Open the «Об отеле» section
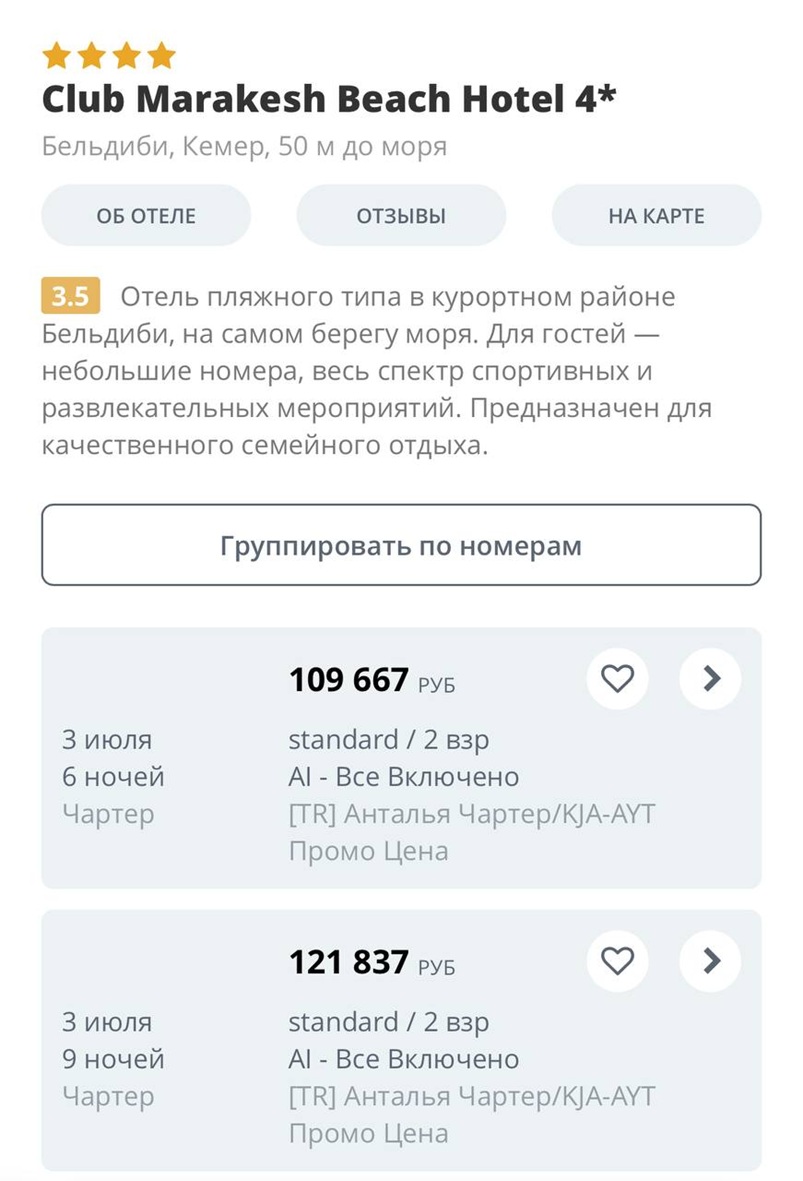Screen dimensions: 803x1181 tap(146, 216)
